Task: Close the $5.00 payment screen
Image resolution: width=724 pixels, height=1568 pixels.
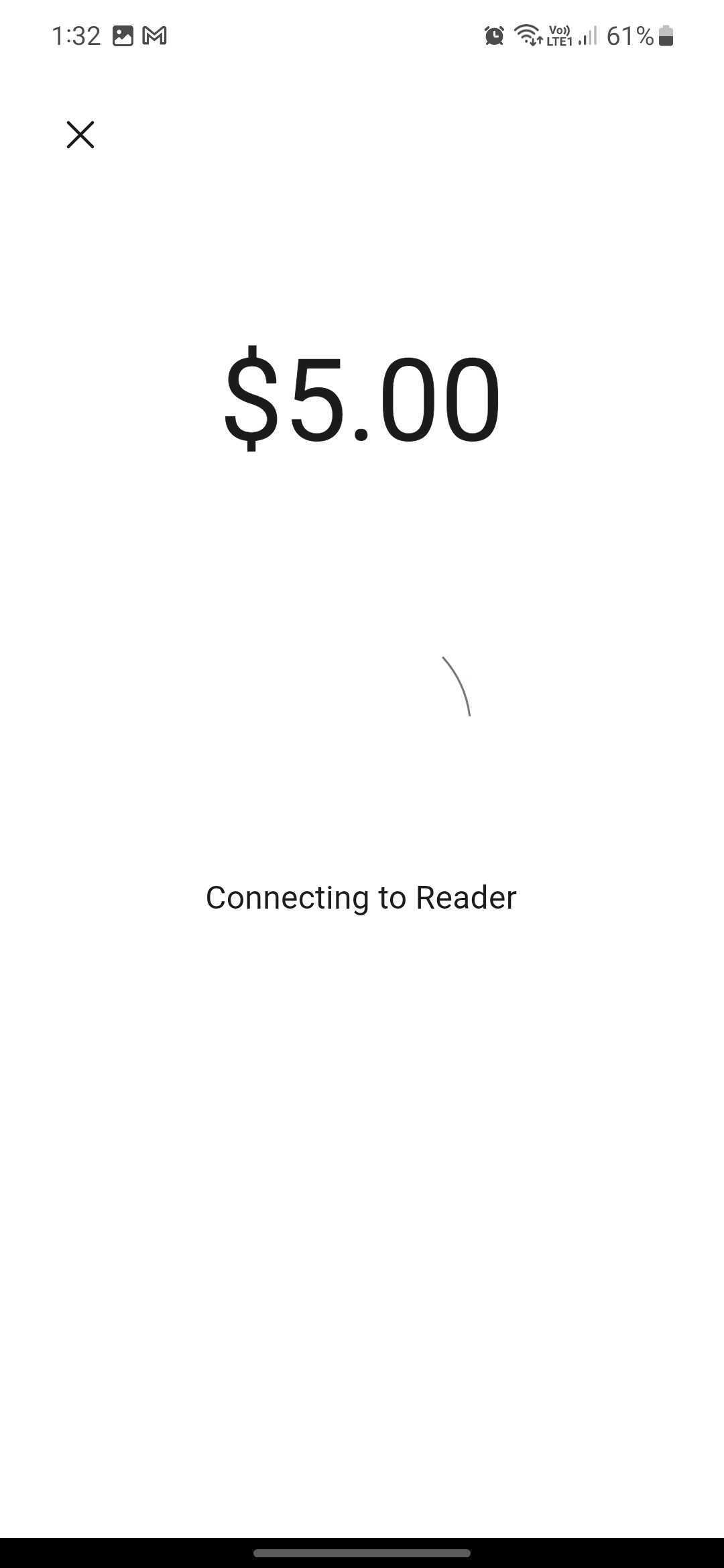Action: [80, 135]
